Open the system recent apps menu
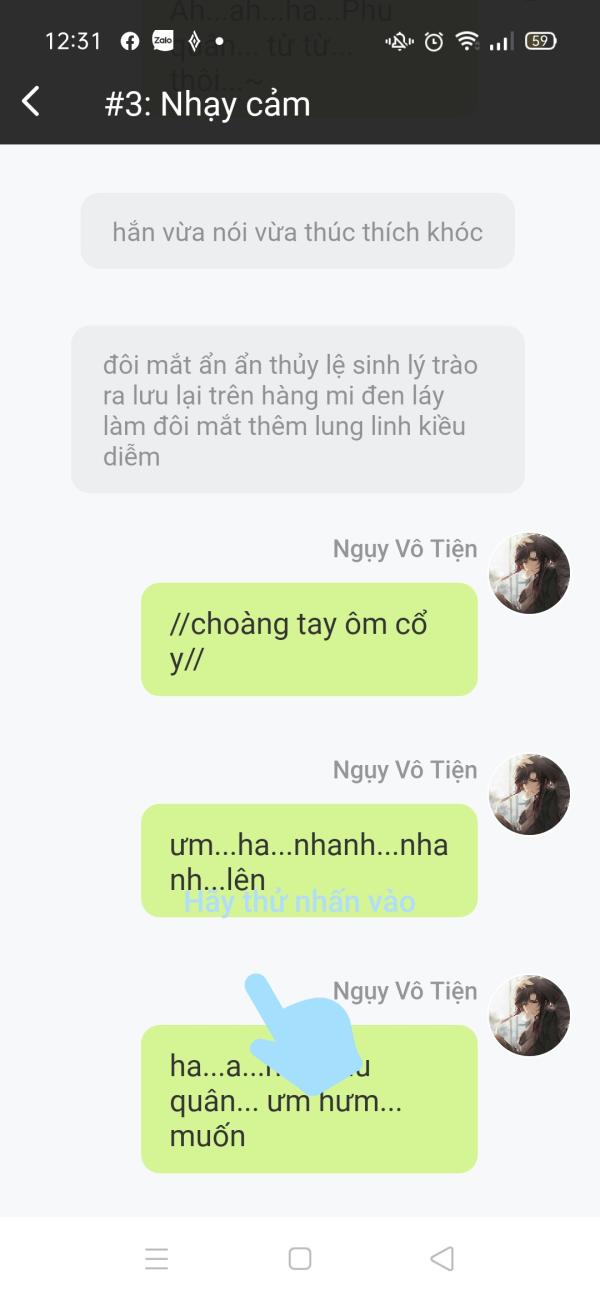 157,1258
